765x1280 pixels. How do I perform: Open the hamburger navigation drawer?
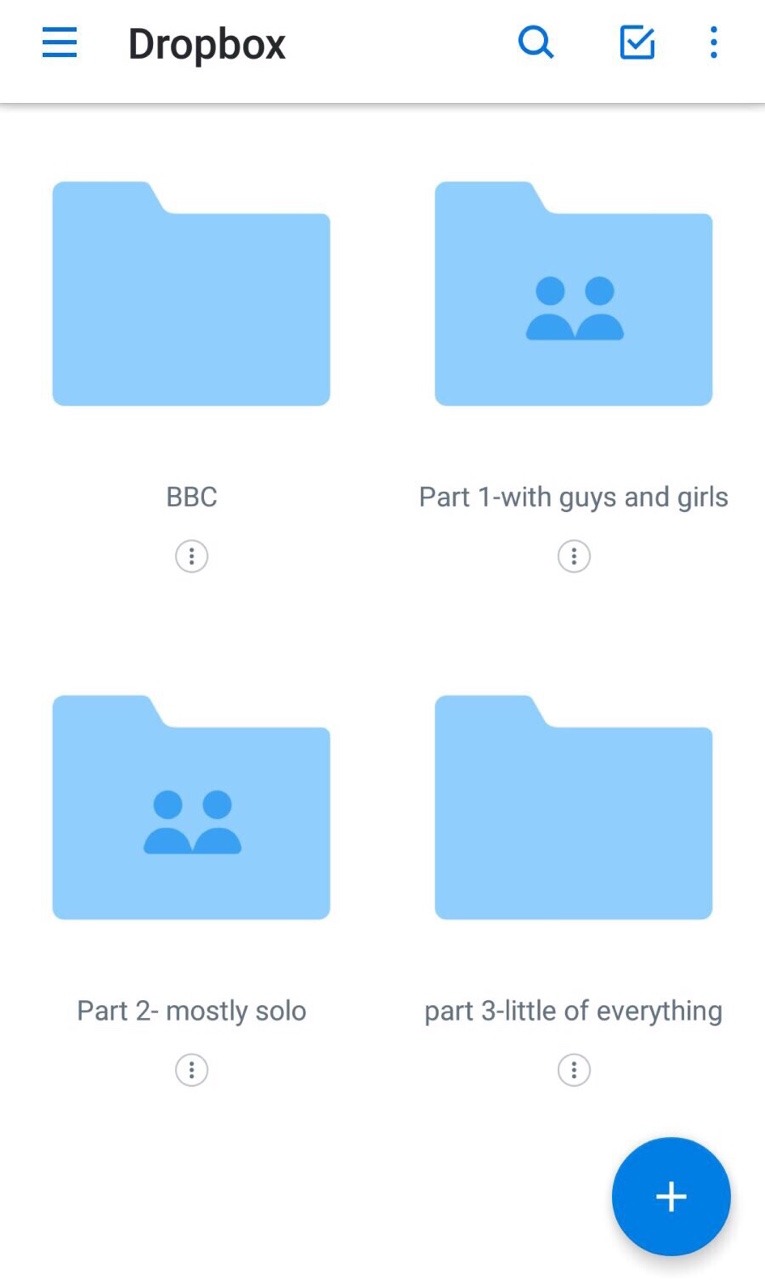point(59,43)
